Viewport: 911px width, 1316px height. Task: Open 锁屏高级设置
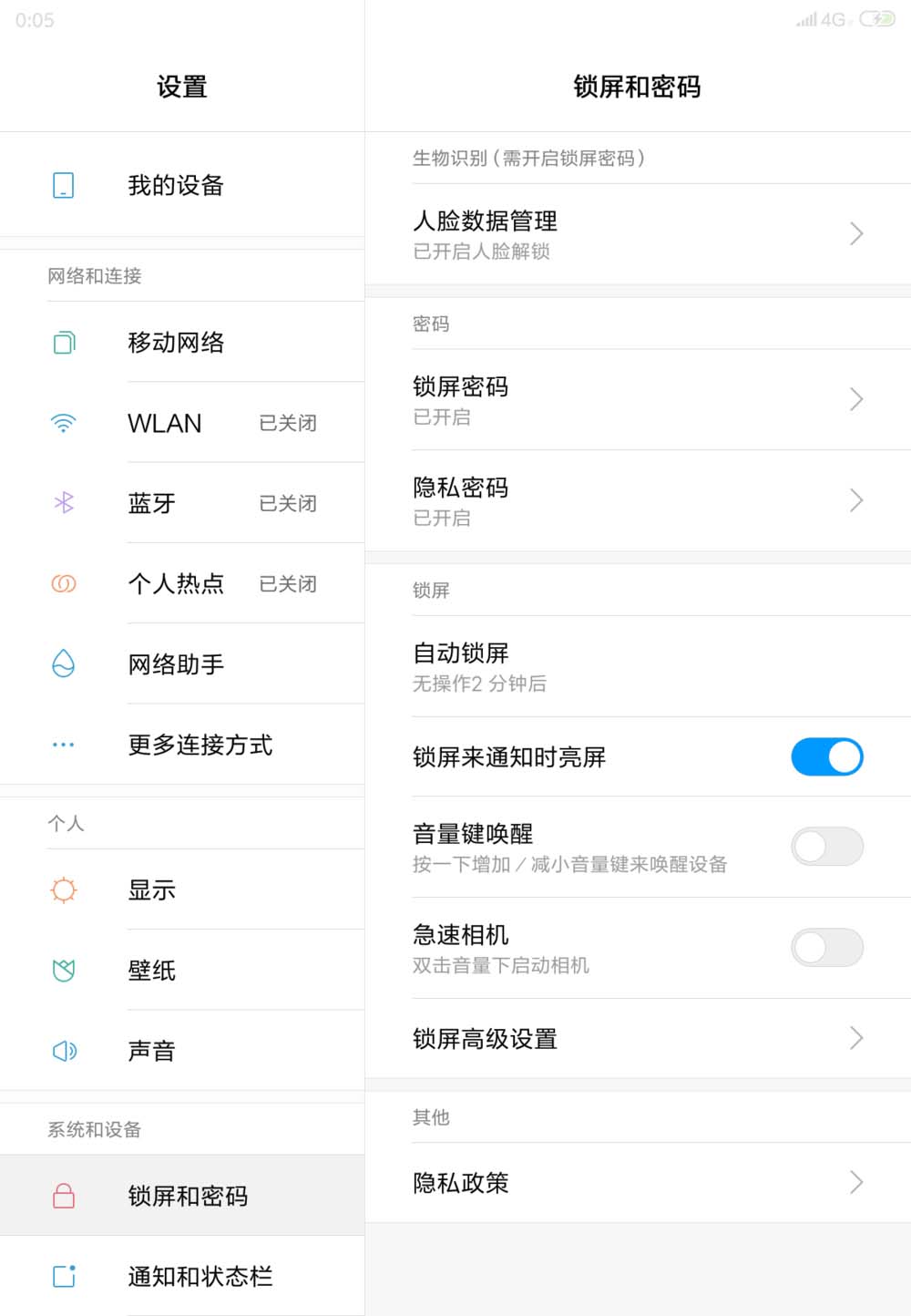click(637, 1039)
